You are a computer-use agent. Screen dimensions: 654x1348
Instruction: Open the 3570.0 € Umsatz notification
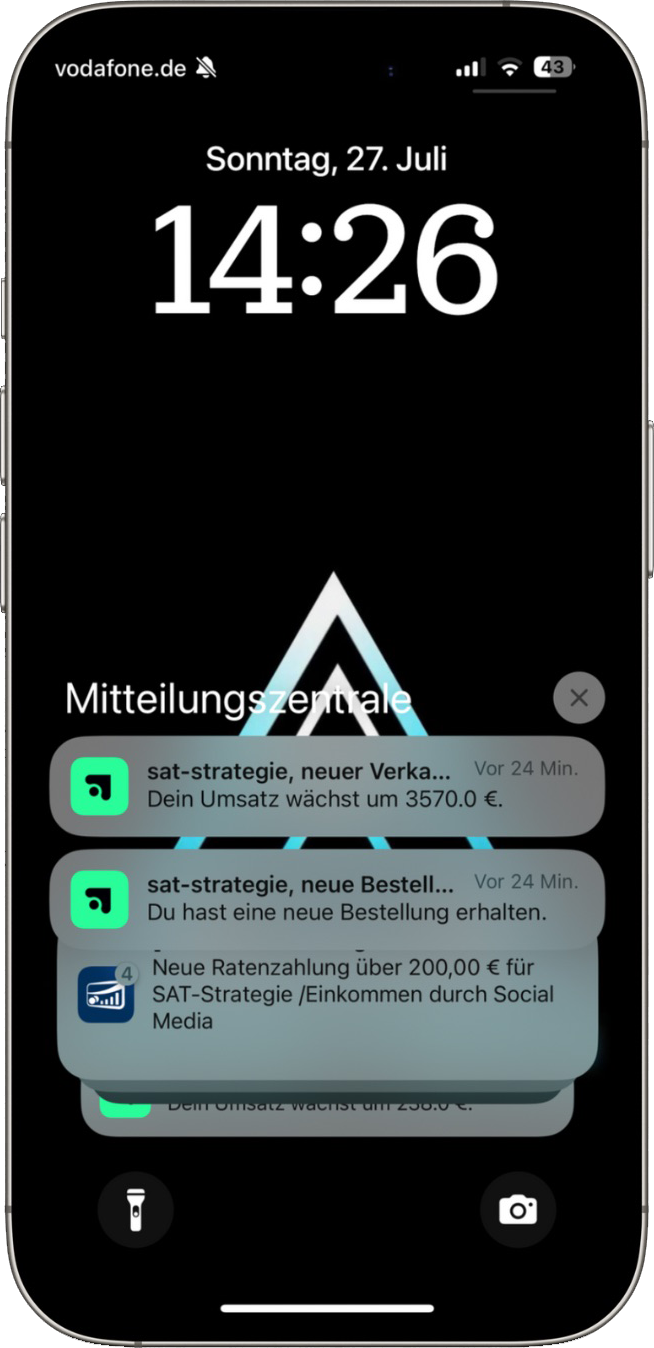point(326,786)
